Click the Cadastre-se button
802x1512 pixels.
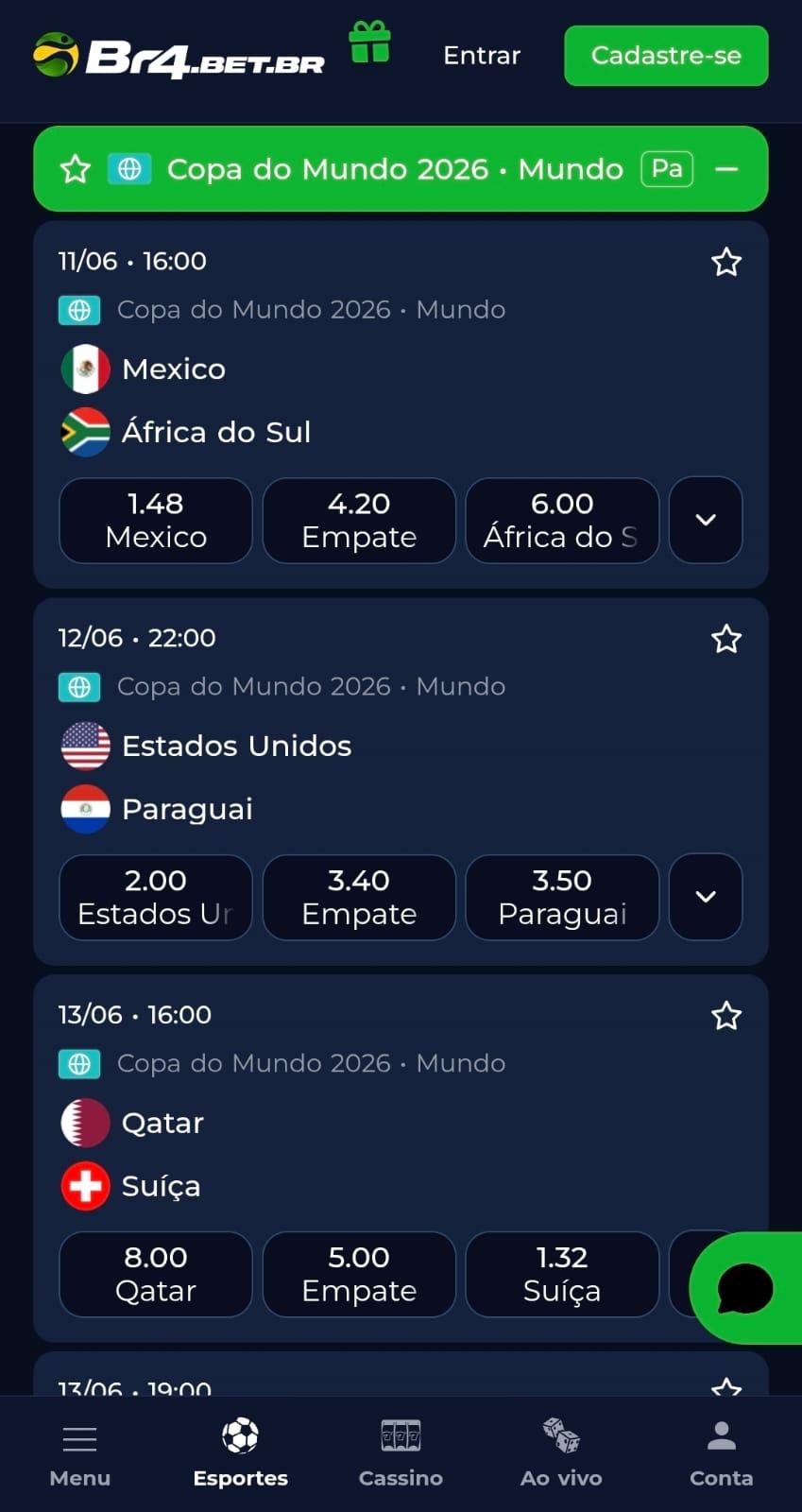pyautogui.click(x=665, y=56)
